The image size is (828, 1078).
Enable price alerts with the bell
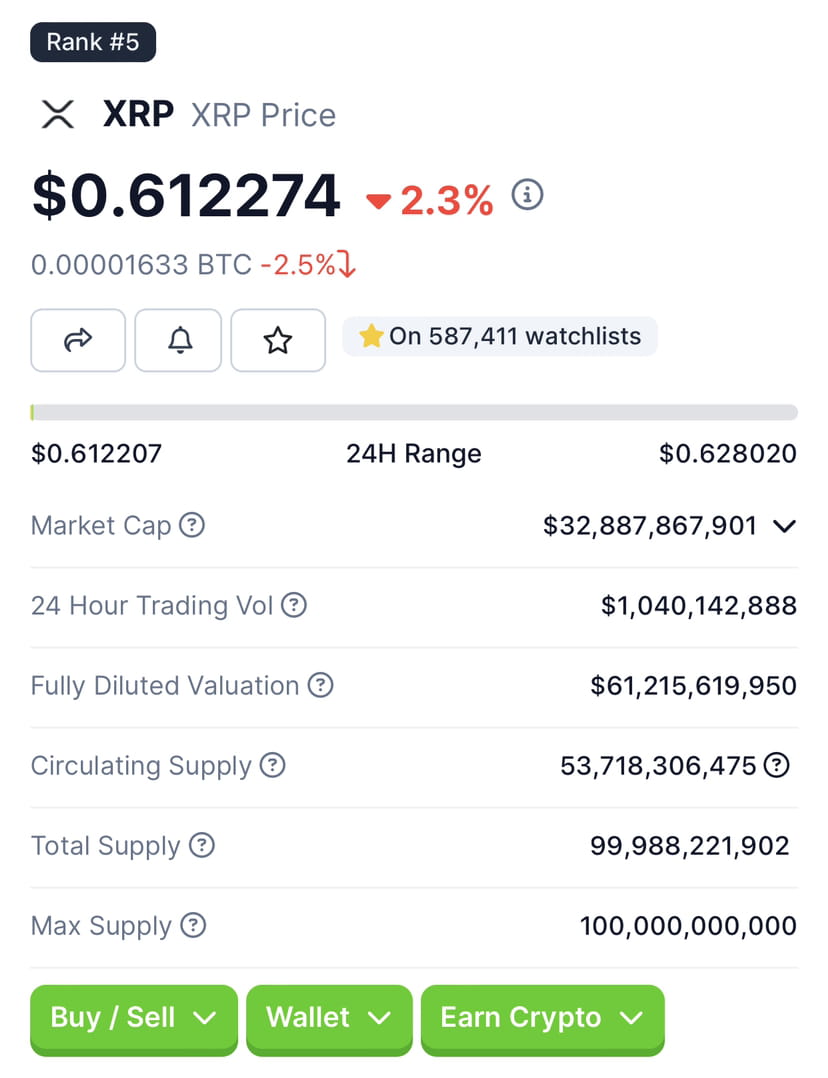pos(177,340)
